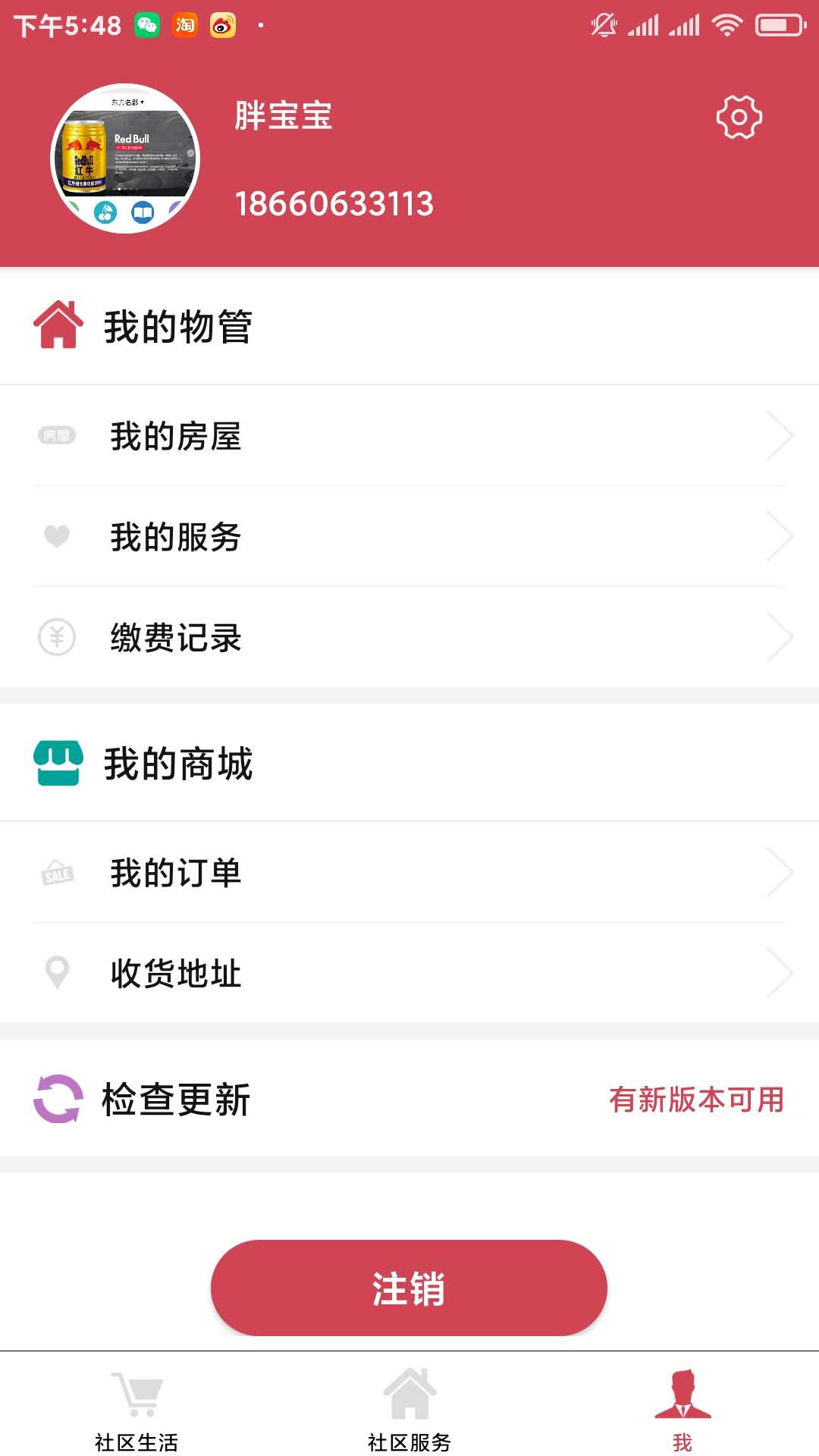Open the settings gear icon
The width and height of the screenshot is (819, 1456).
pos(739,117)
